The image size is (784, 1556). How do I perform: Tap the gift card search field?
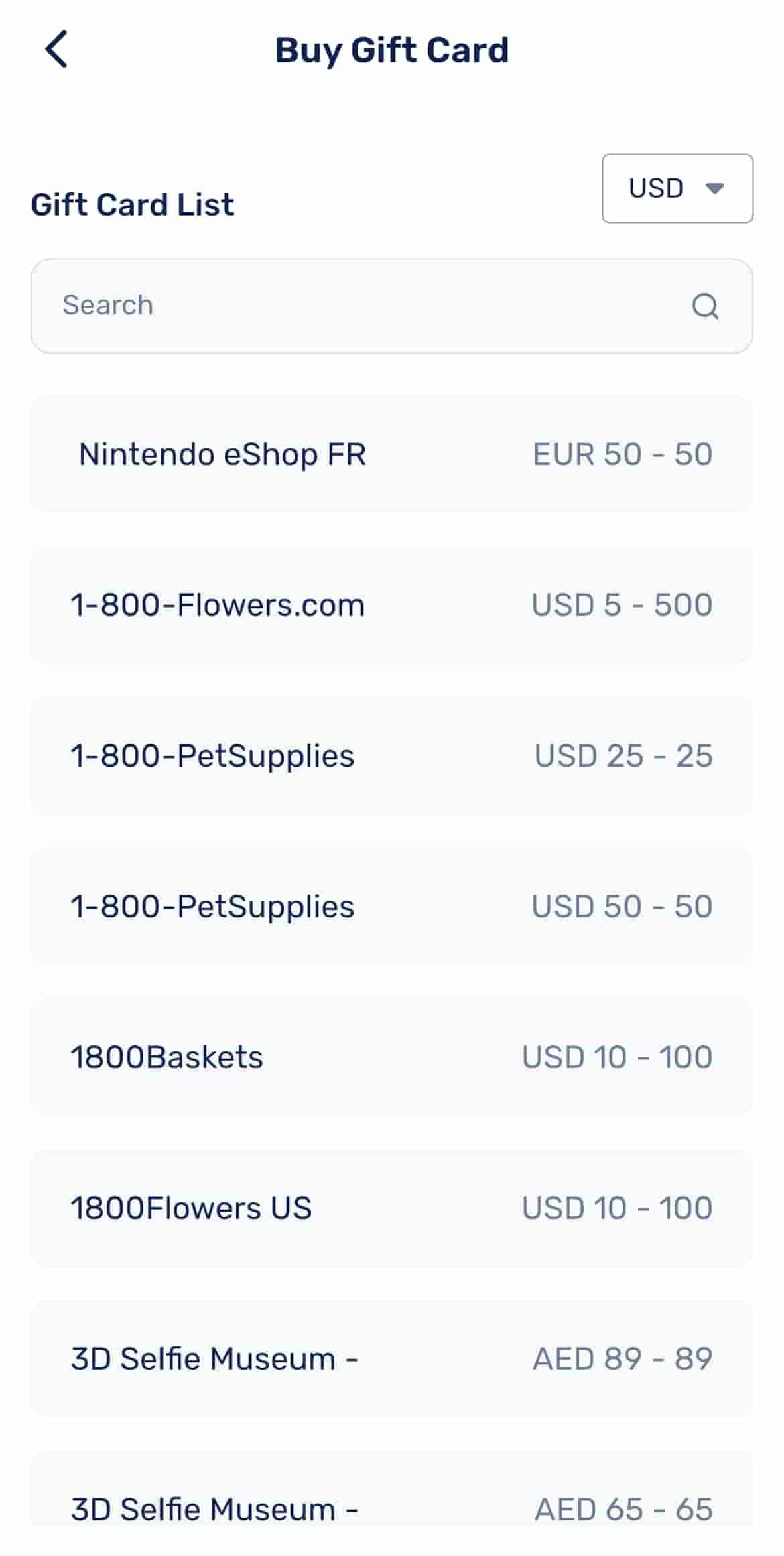362,306
